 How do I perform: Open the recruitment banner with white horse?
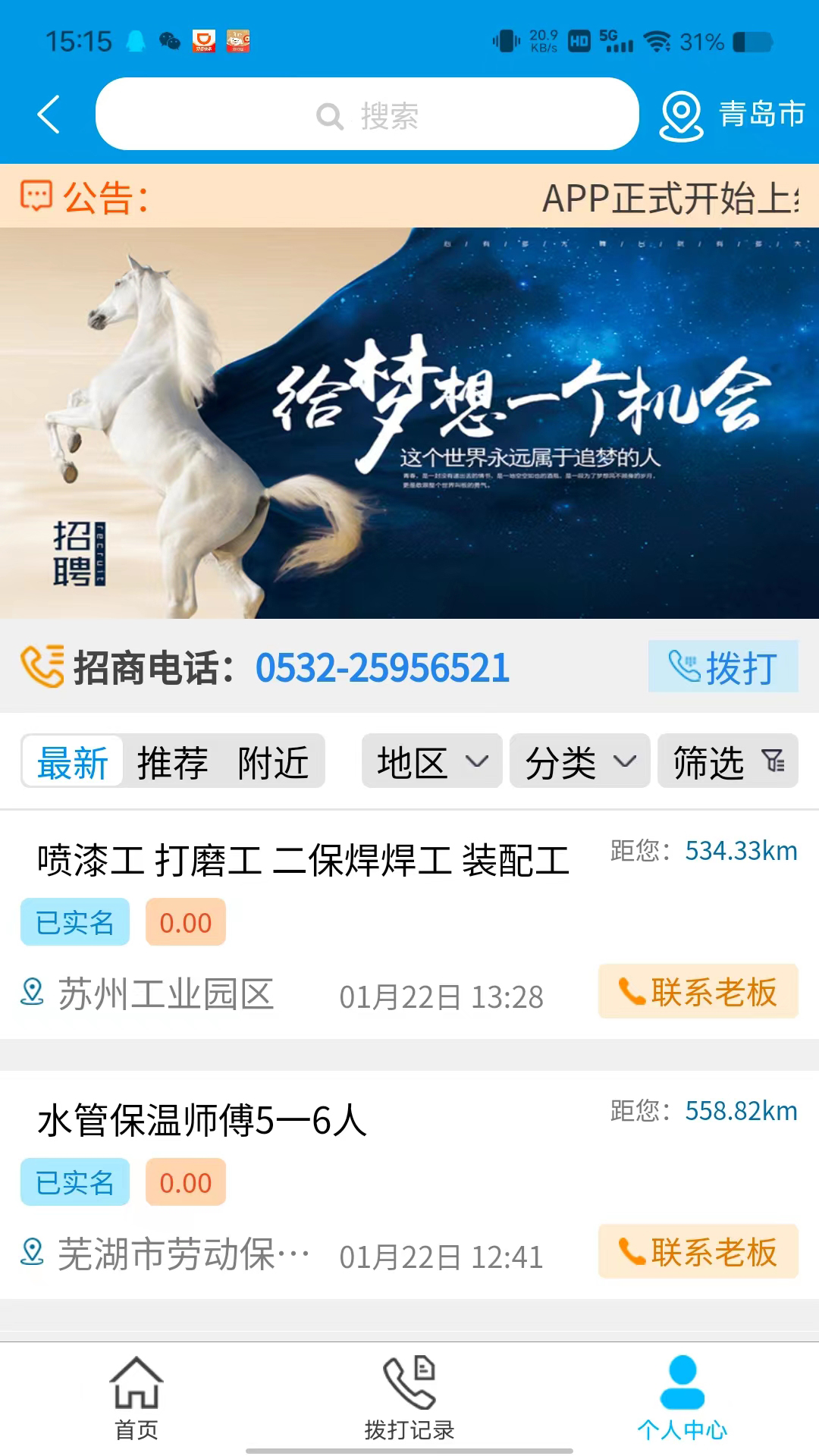[409, 422]
